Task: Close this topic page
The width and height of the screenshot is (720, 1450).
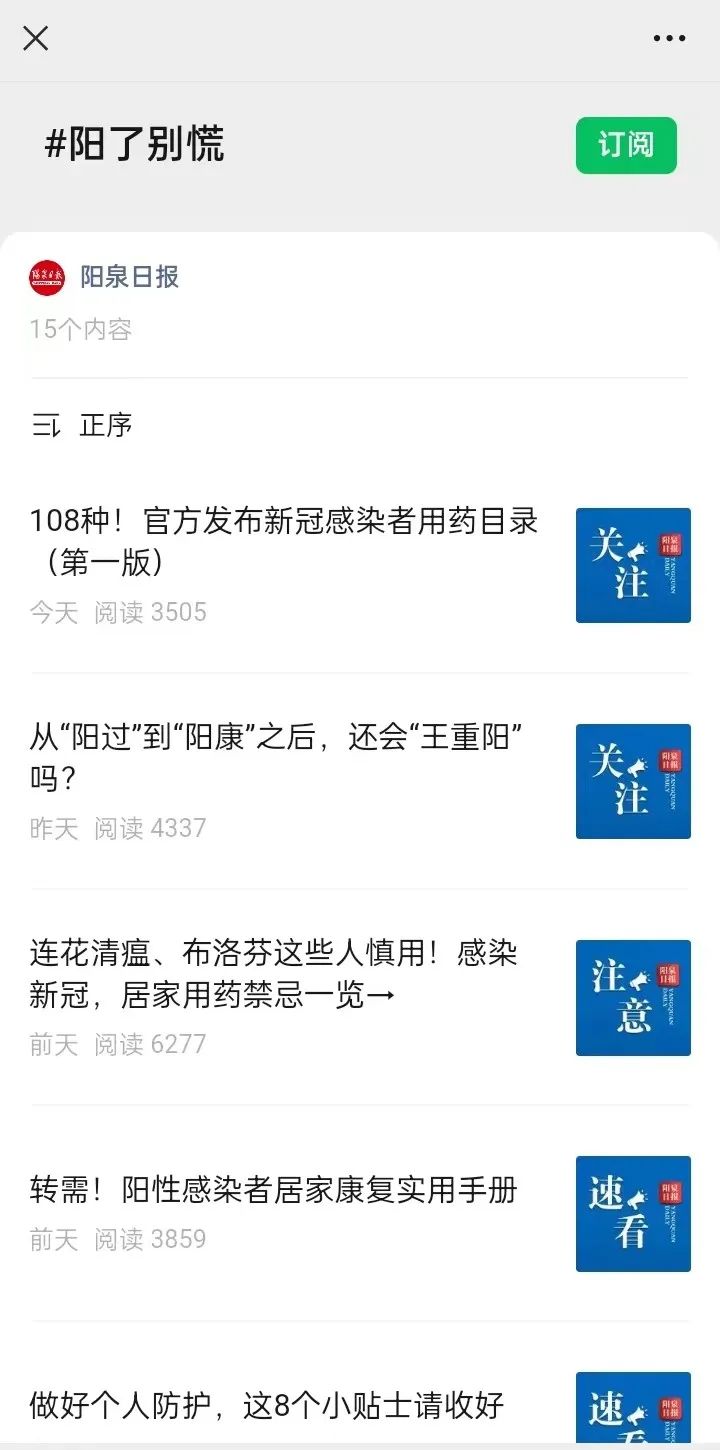Action: [x=36, y=39]
